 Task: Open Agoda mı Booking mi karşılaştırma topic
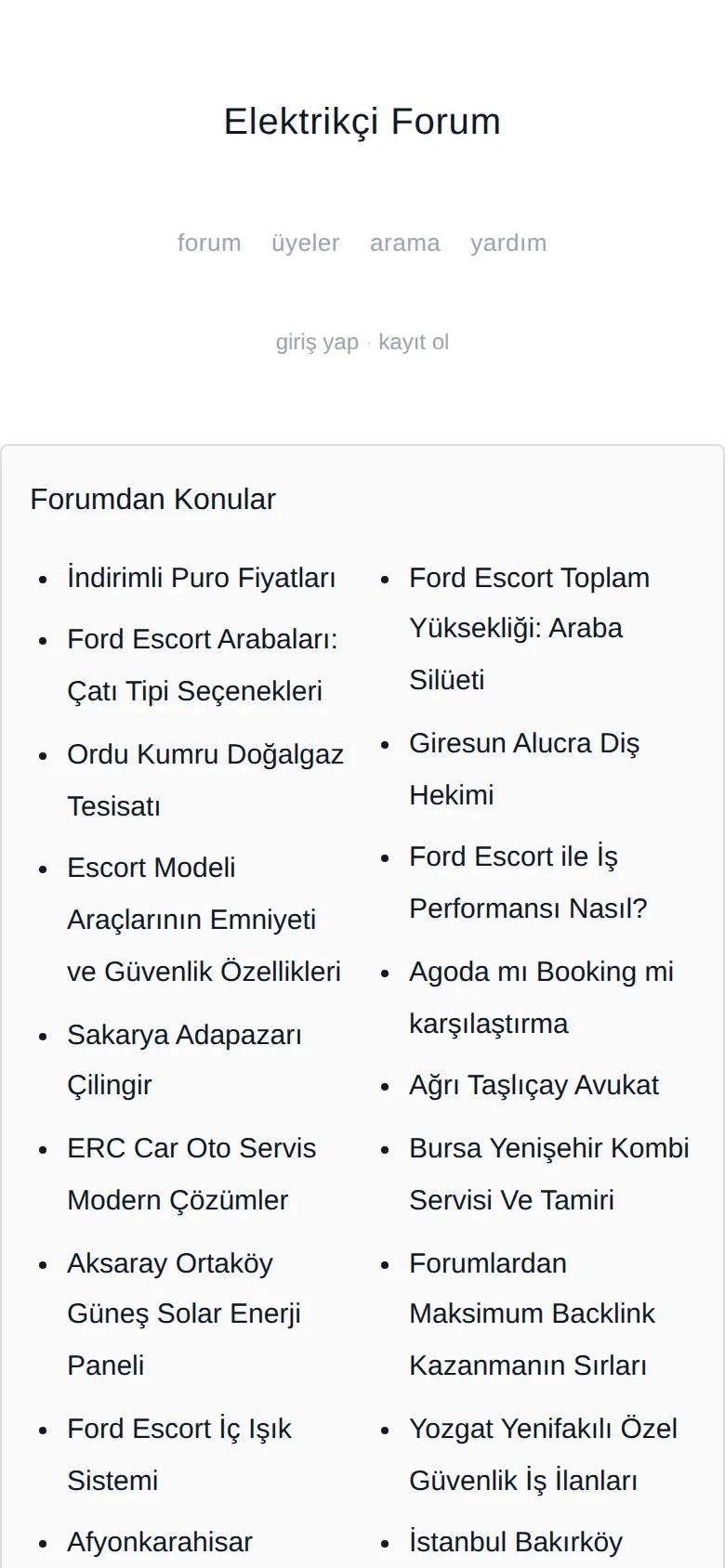[541, 997]
